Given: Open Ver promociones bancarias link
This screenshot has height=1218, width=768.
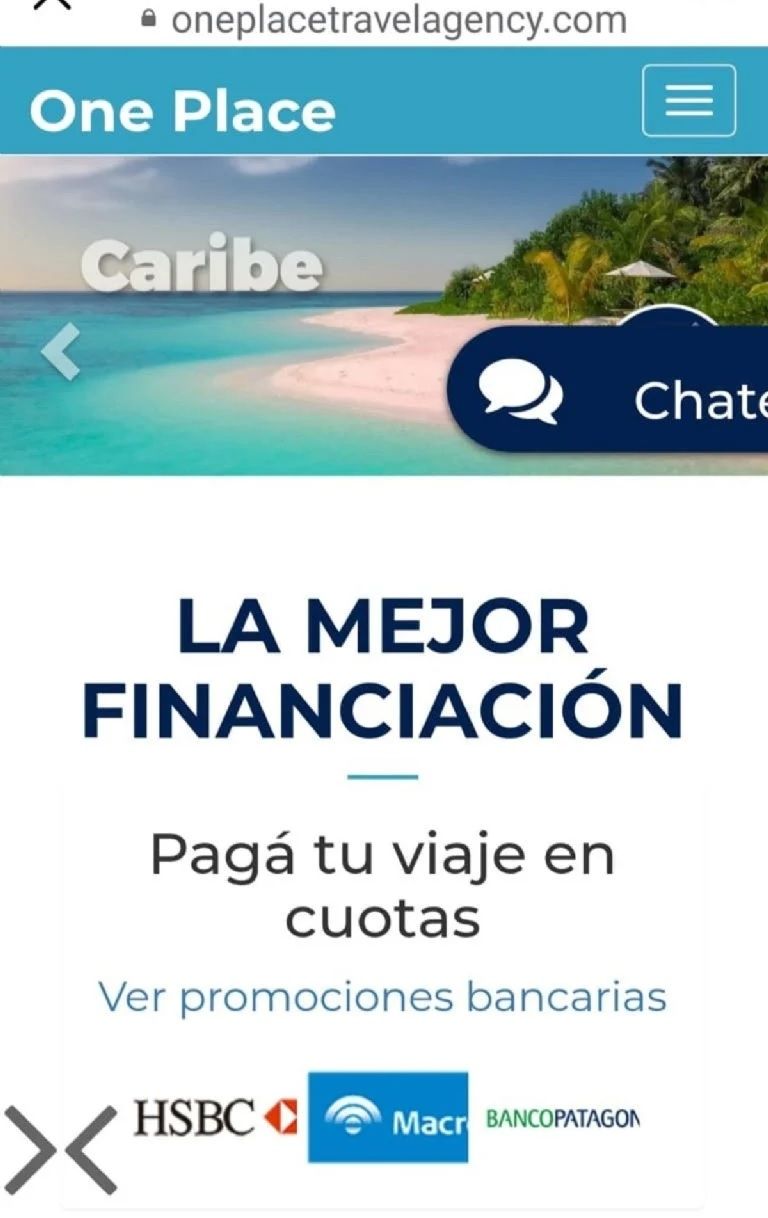Looking at the screenshot, I should [382, 996].
